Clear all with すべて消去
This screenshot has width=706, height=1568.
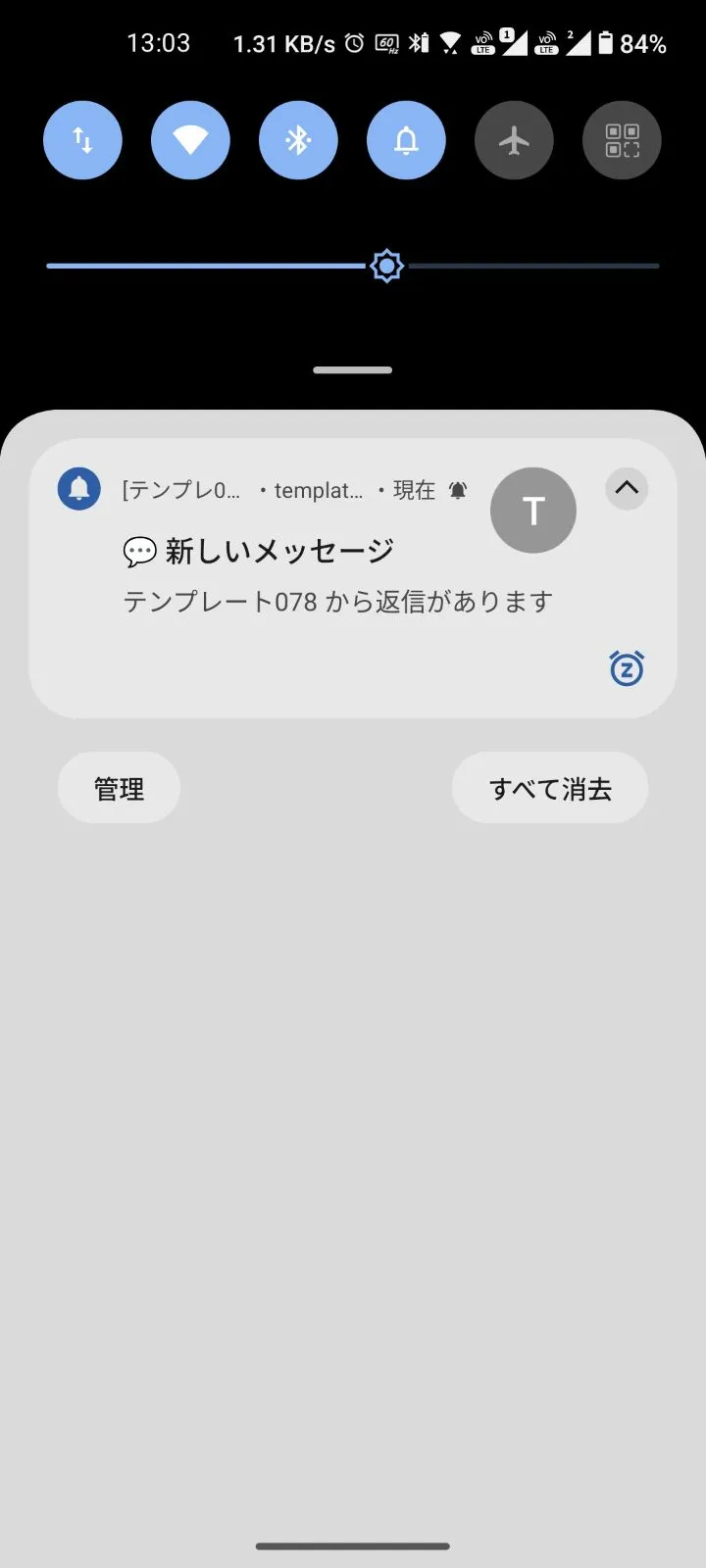(x=549, y=788)
